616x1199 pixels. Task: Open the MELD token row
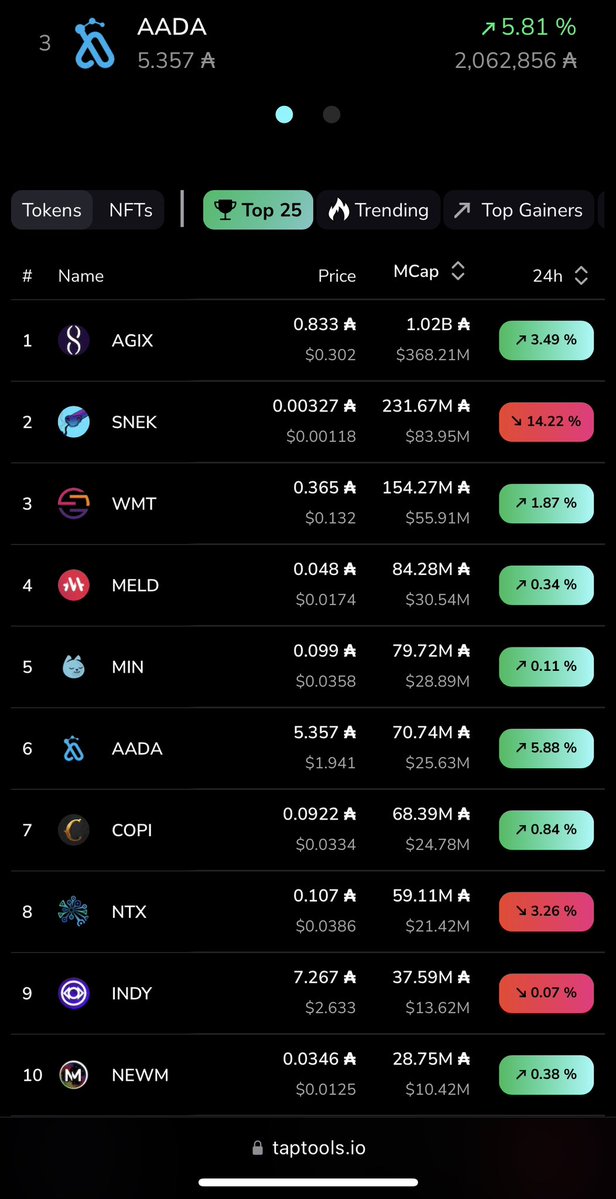click(308, 585)
